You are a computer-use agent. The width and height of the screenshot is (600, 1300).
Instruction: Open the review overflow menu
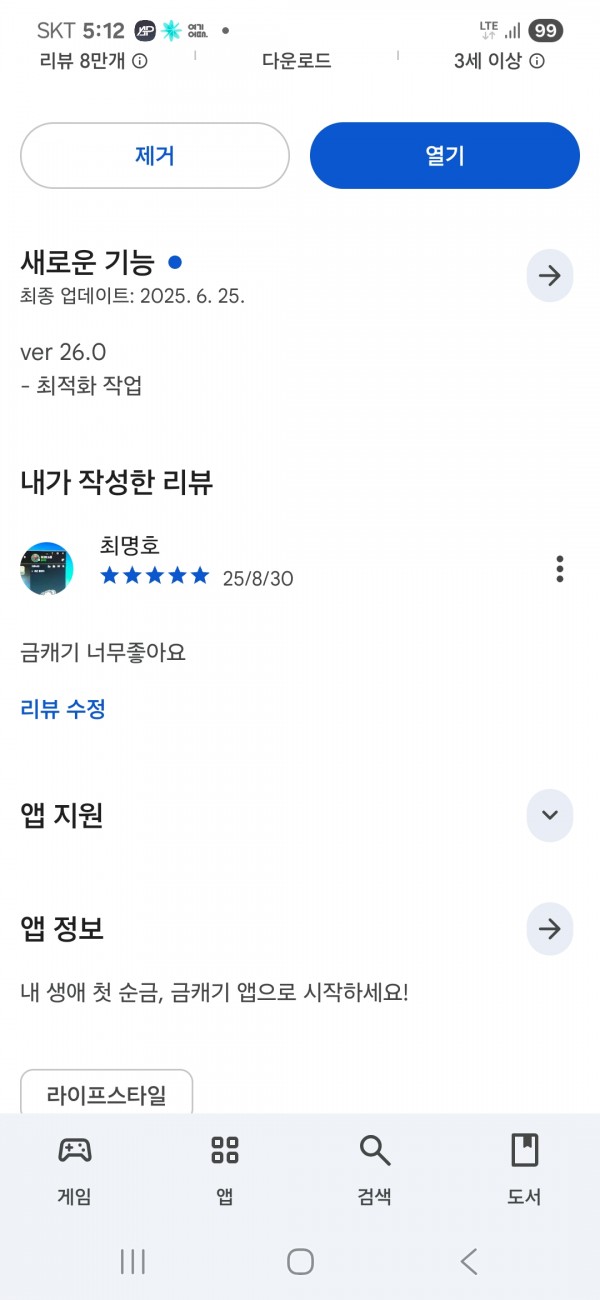coord(560,569)
